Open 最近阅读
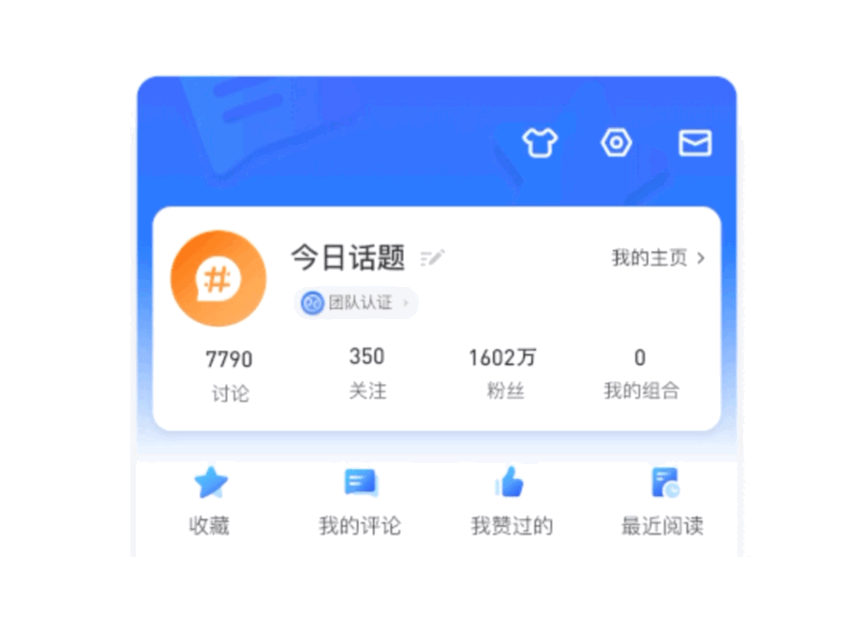This screenshot has width=860, height=638. (663, 501)
